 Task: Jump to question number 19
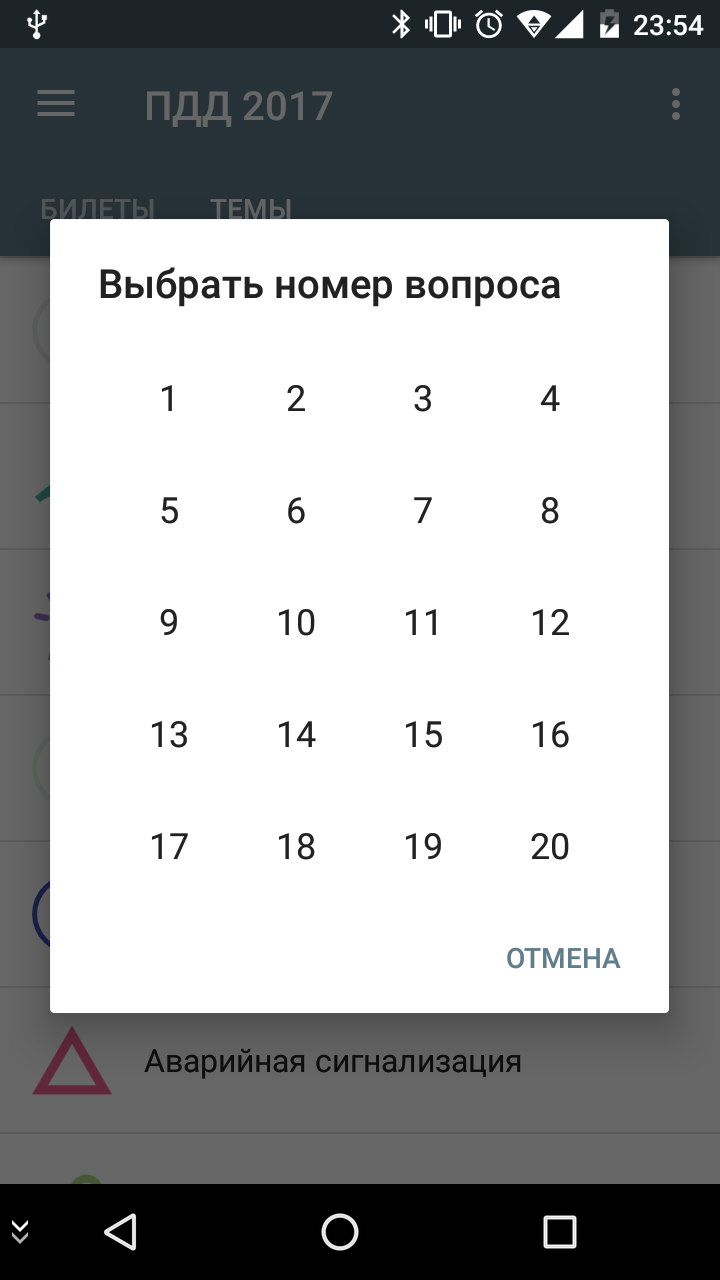pyautogui.click(x=423, y=847)
